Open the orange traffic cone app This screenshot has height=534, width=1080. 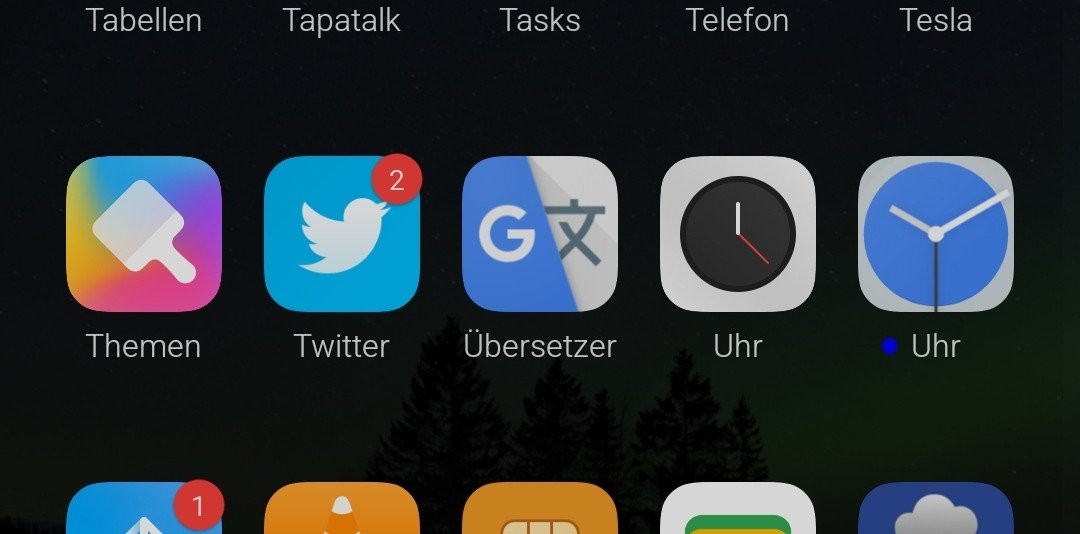point(341,512)
